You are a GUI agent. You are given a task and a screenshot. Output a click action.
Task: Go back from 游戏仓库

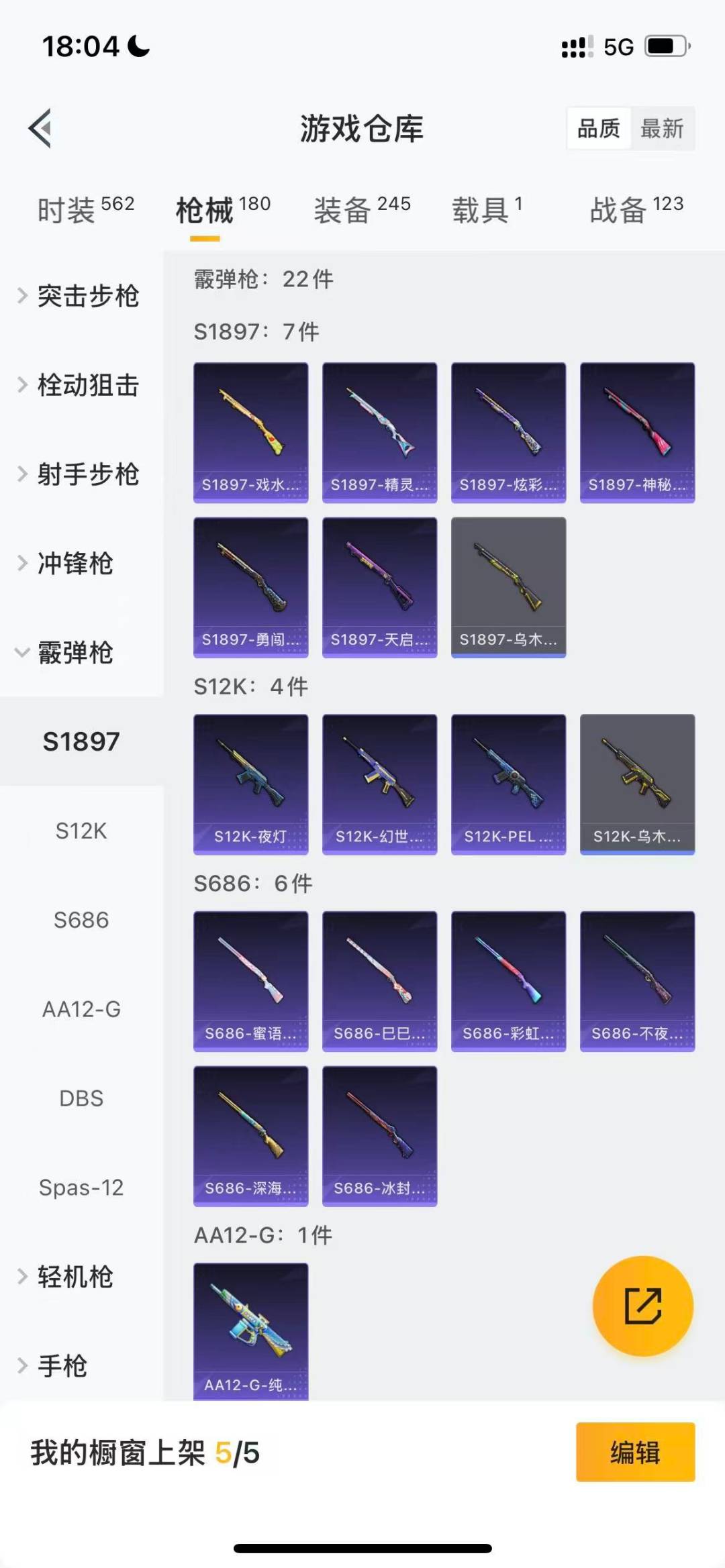point(40,127)
